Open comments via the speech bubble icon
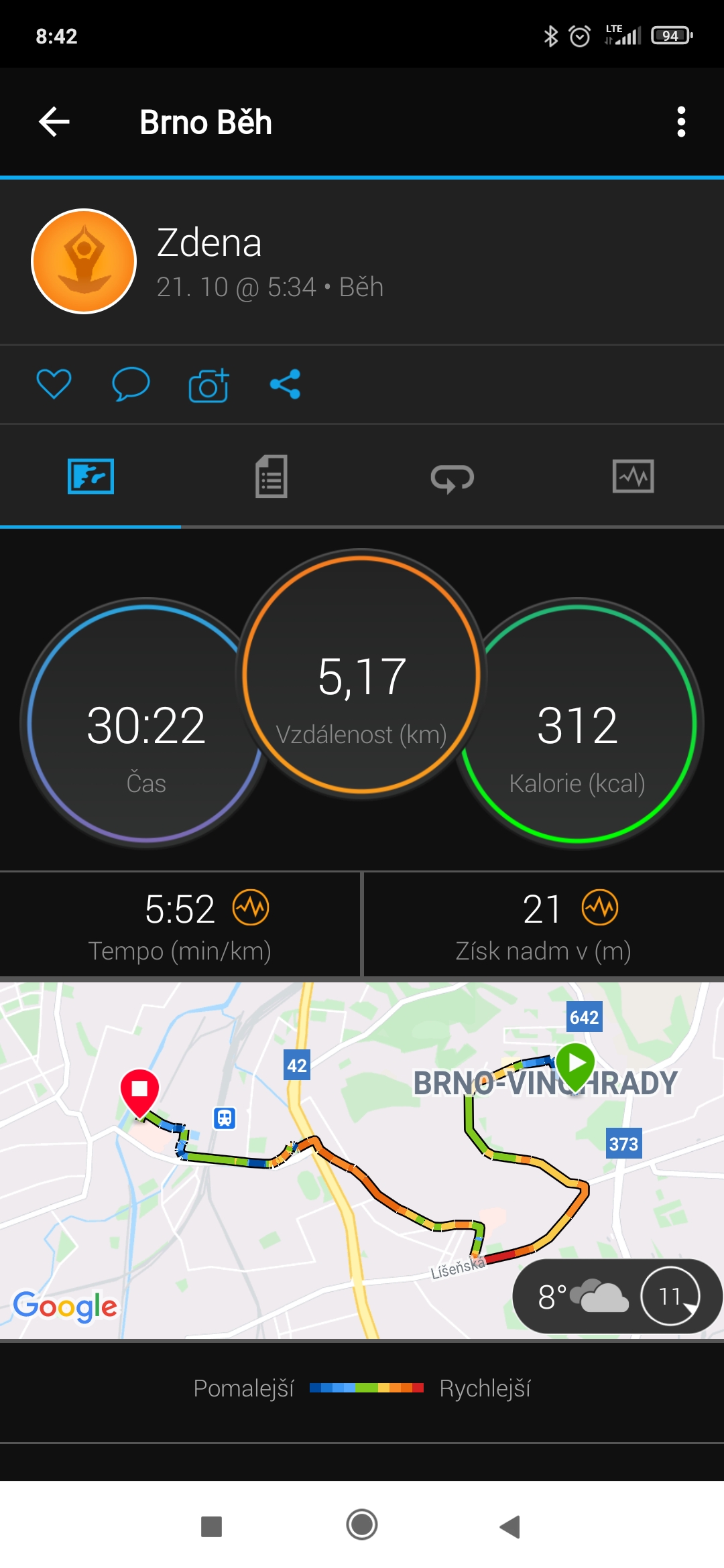Viewport: 724px width, 1568px height. pos(131,384)
